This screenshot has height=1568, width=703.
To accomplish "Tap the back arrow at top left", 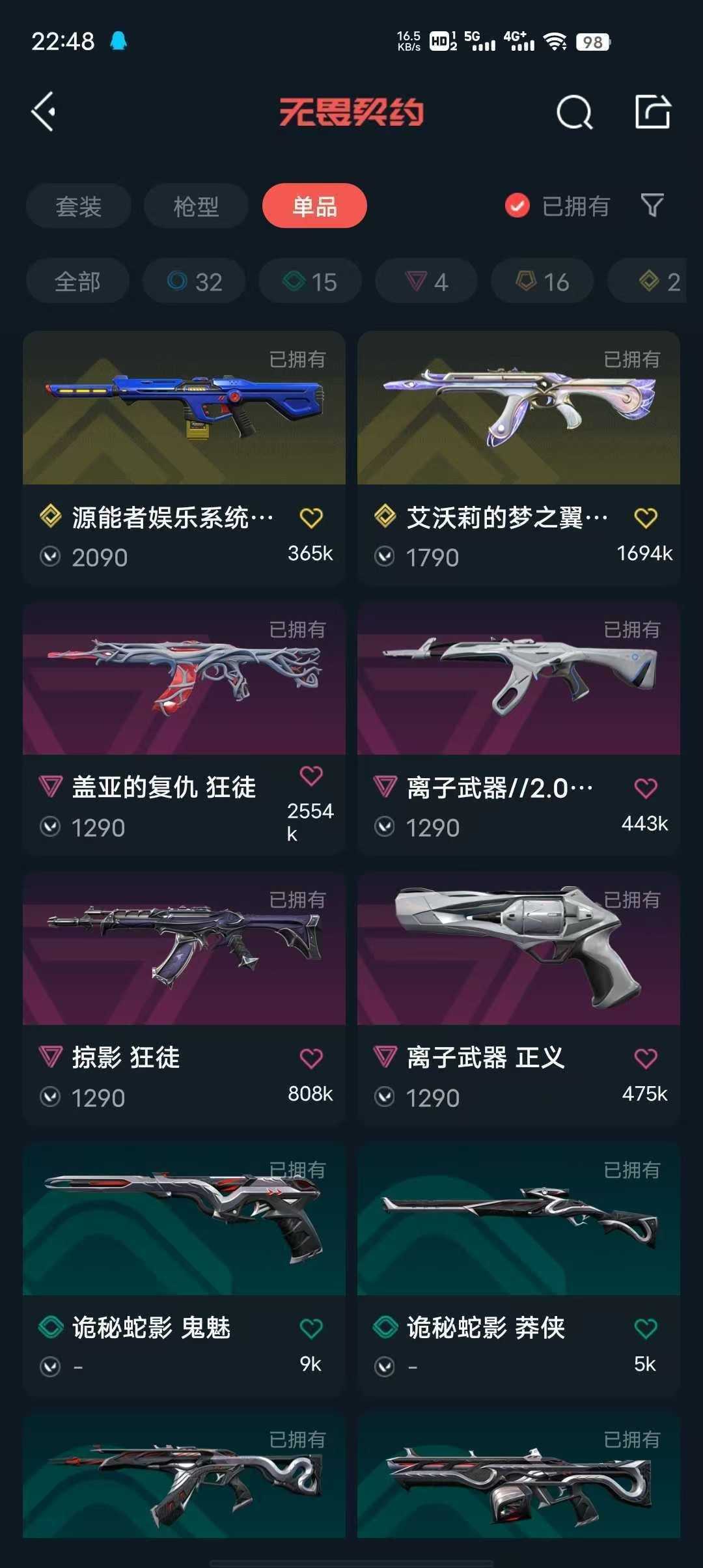I will click(x=46, y=111).
